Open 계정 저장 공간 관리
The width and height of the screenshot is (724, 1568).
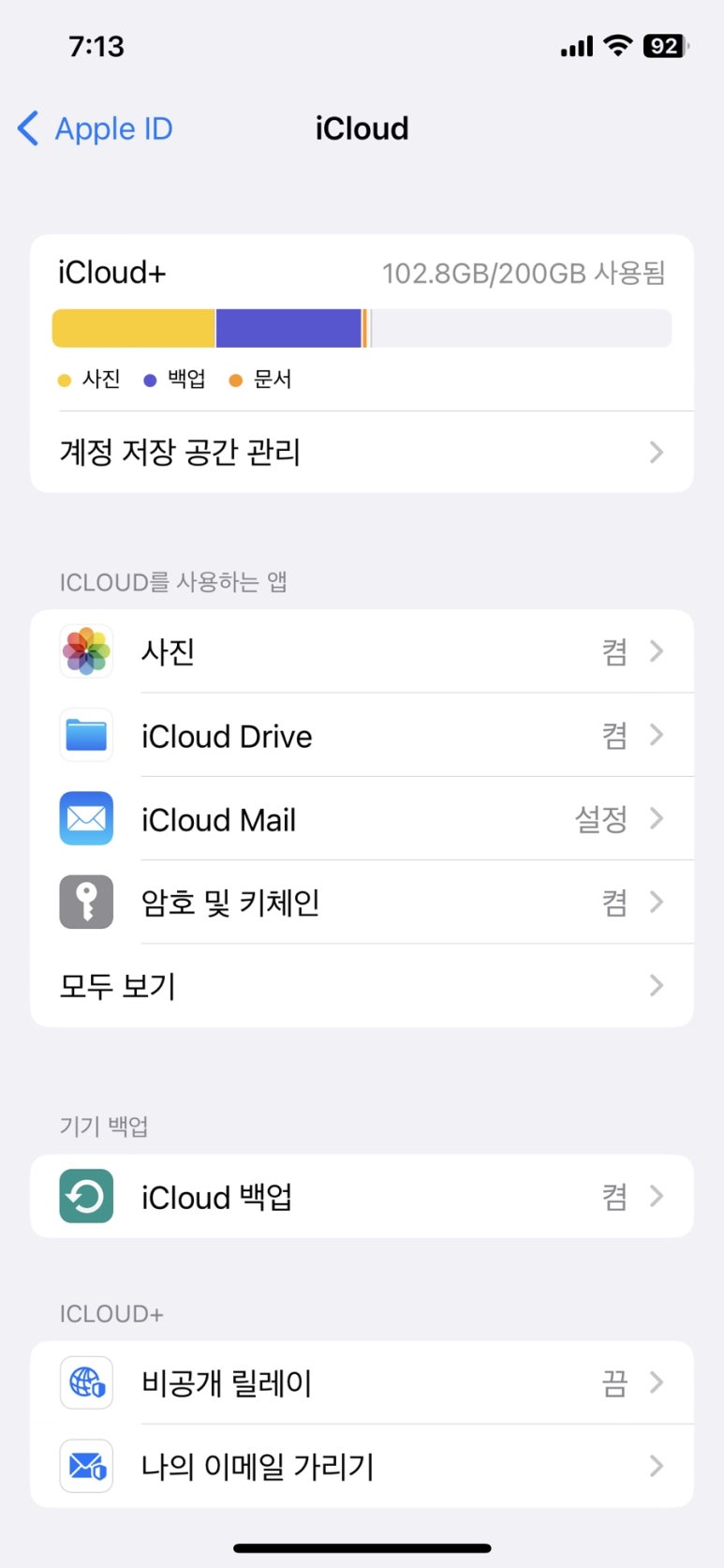362,452
